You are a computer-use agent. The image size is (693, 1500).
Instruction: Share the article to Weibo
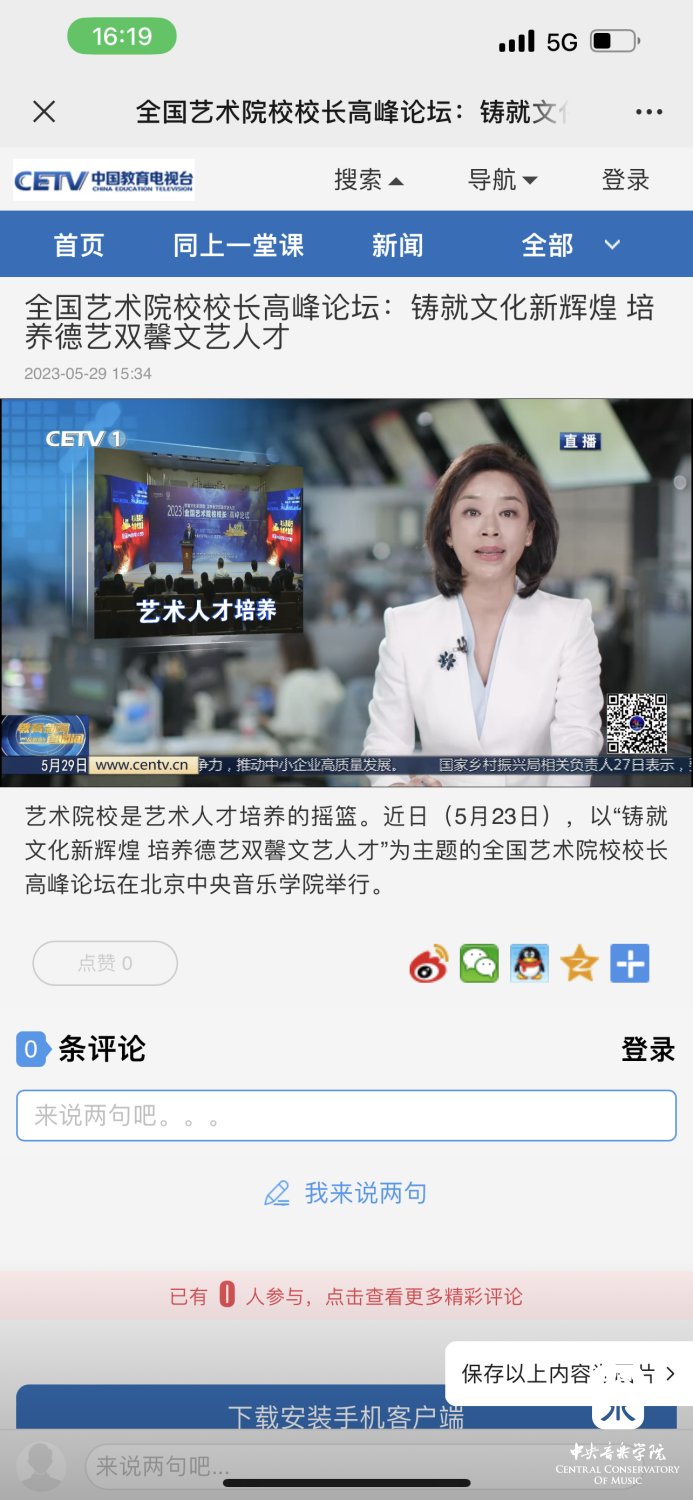click(x=429, y=964)
